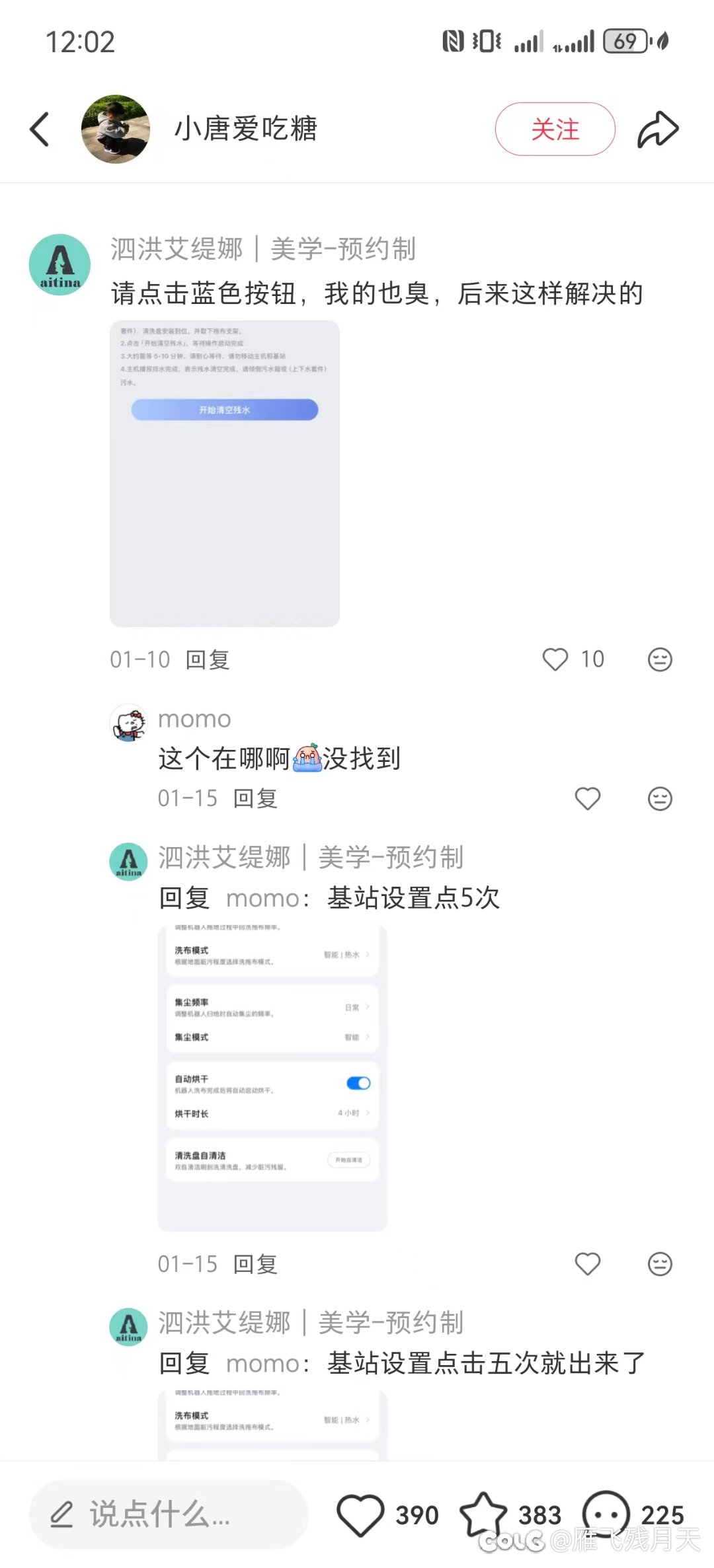The image size is (714, 1568).
Task: Open 小唐爱吃糖's profile avatar
Action: coord(116,129)
